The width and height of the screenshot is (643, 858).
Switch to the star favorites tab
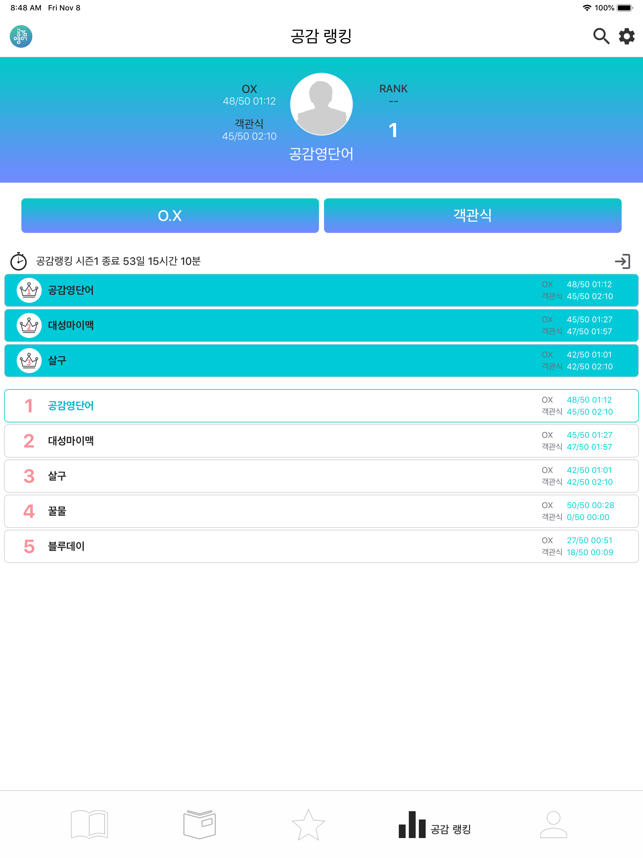308,825
